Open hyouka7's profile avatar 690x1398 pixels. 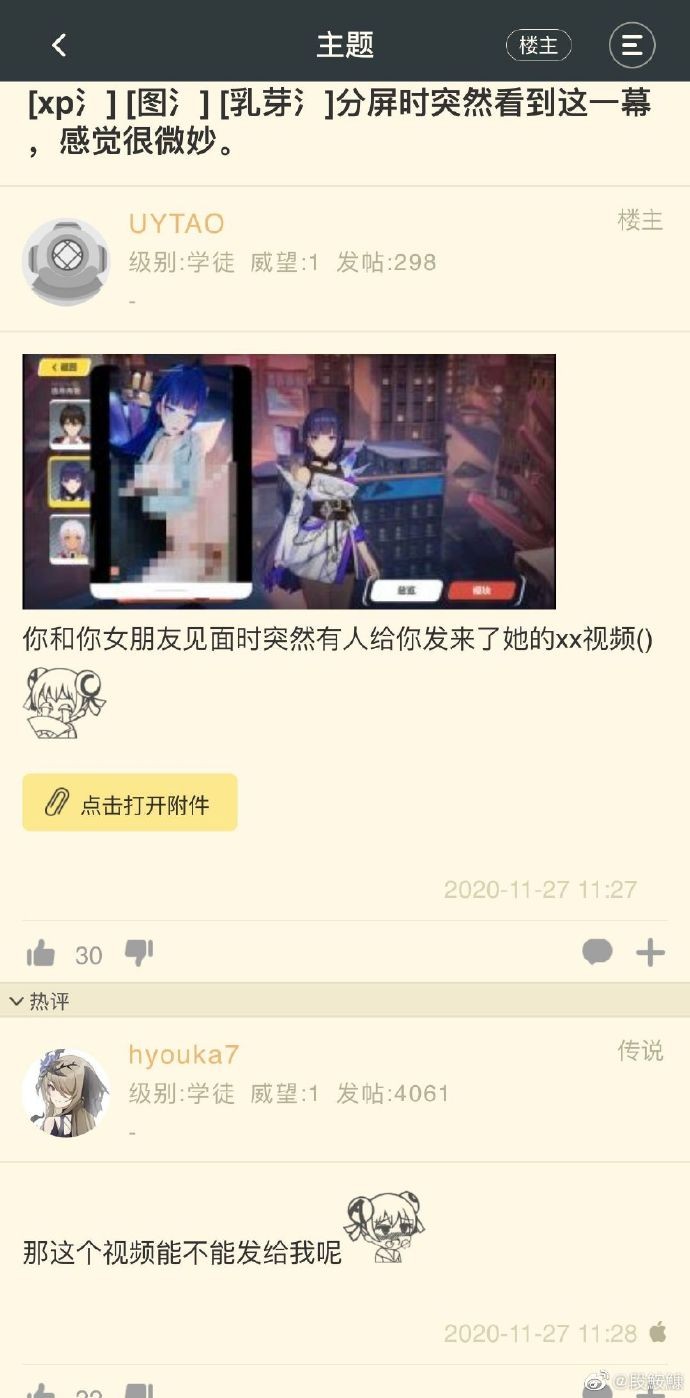click(66, 1093)
